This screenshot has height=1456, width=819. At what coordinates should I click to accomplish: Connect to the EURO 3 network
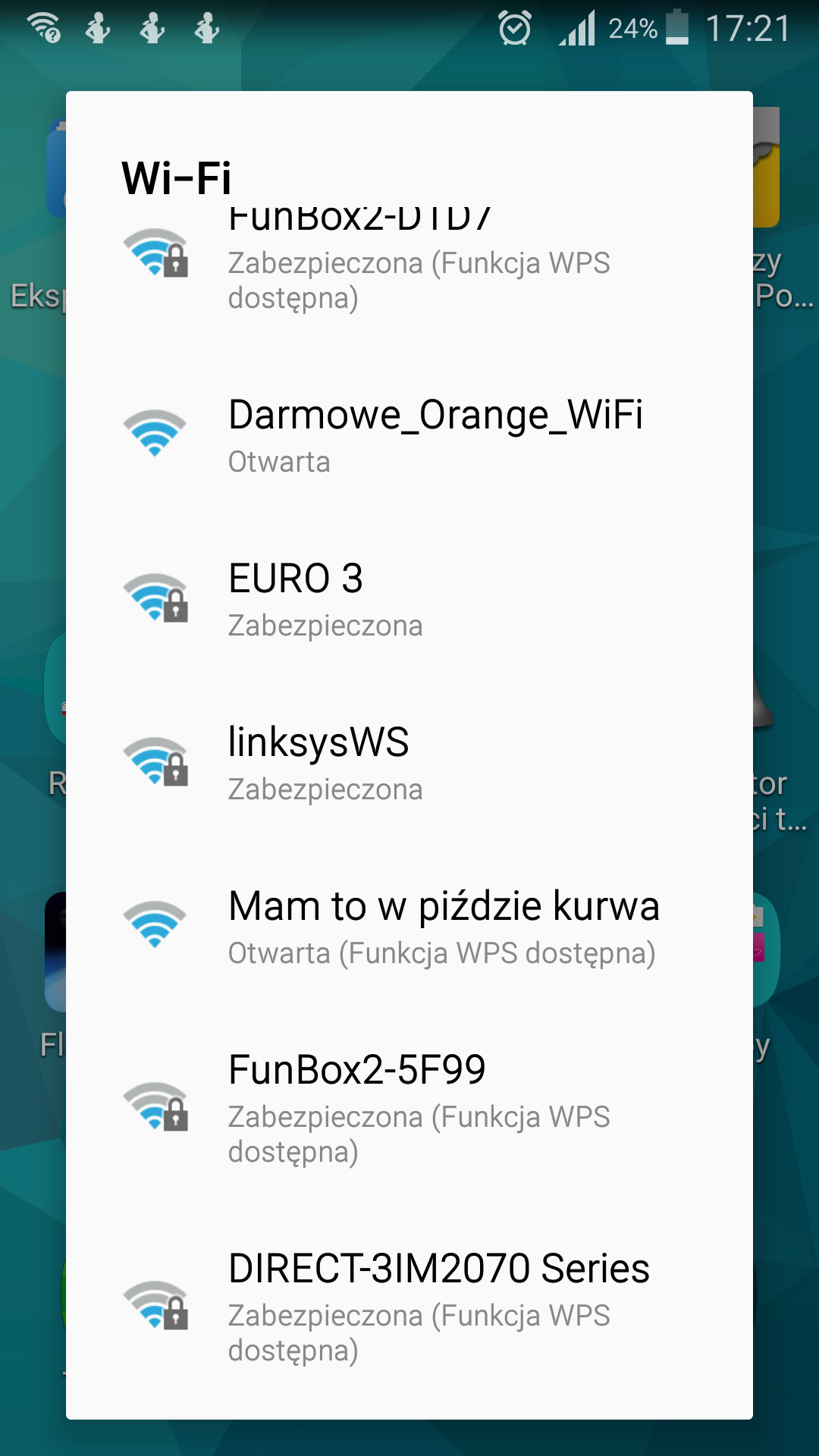click(409, 599)
